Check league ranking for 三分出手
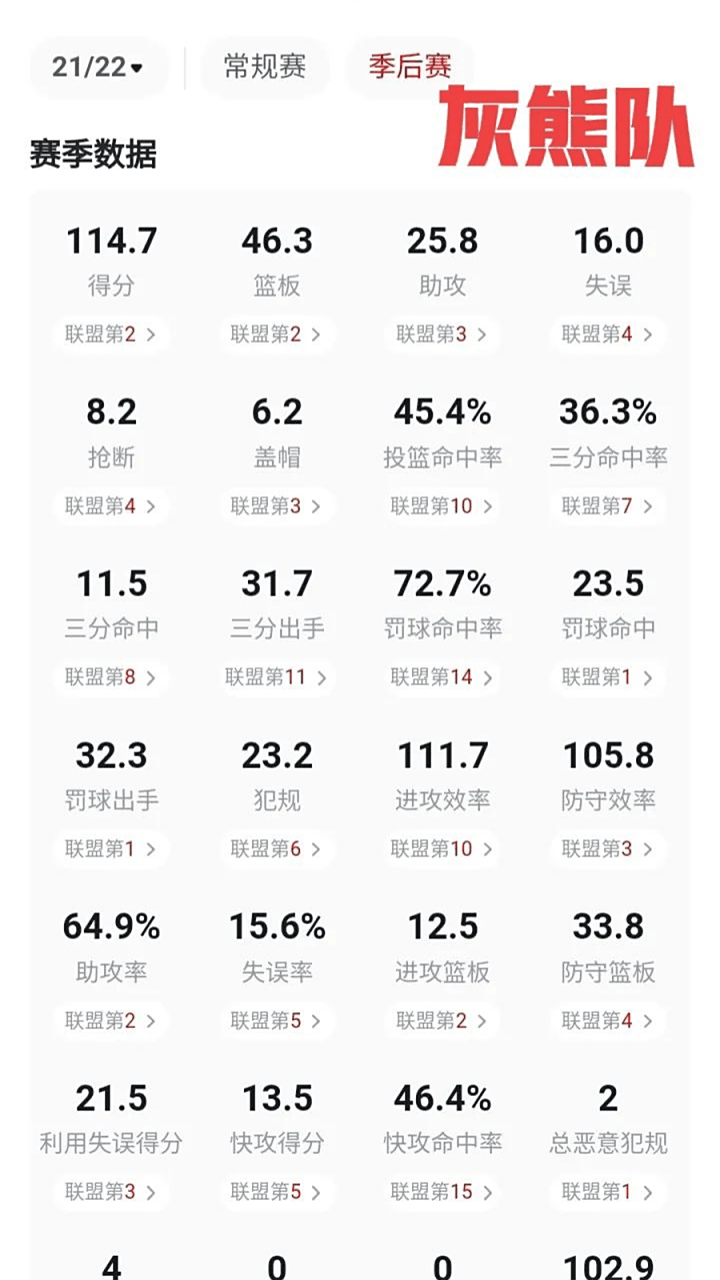 tap(277, 677)
